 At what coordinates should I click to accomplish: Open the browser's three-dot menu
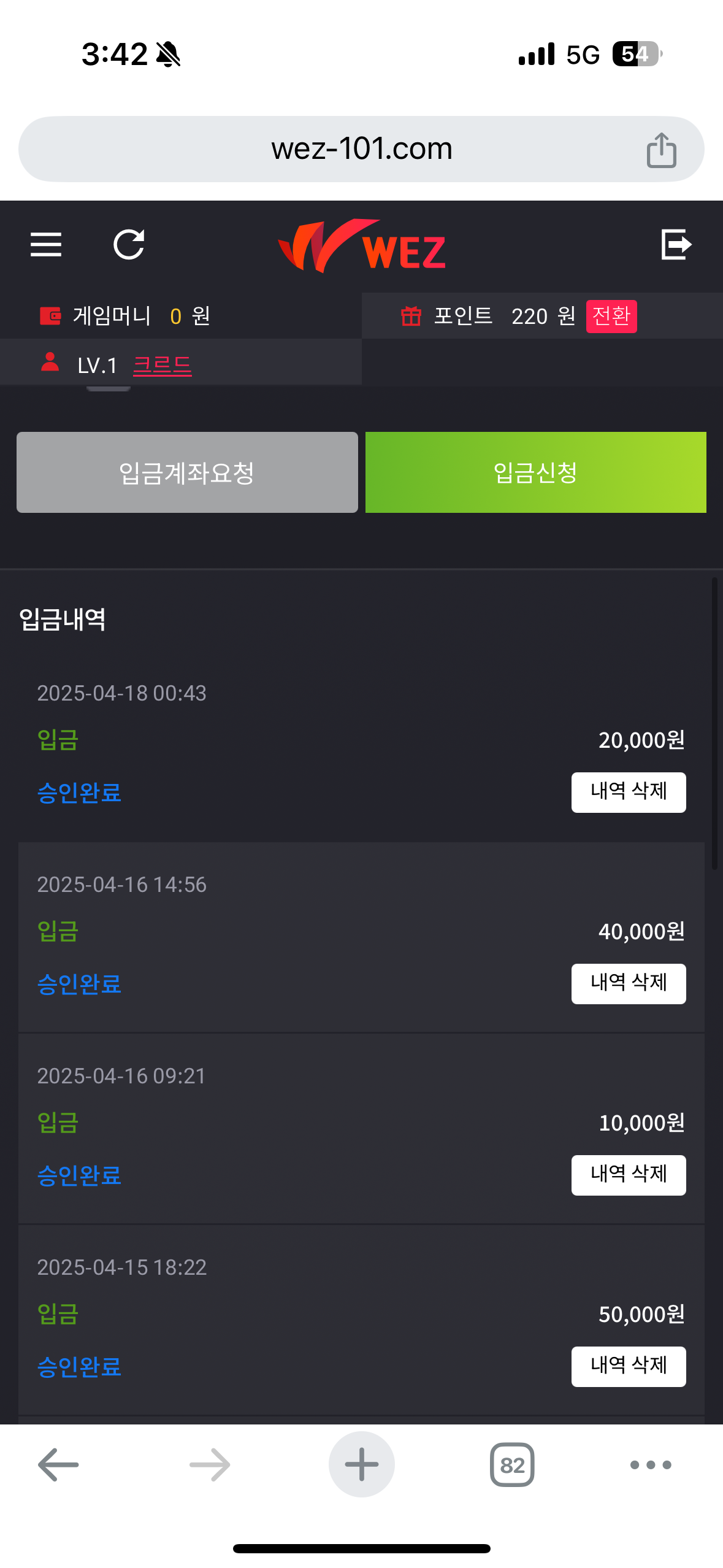coord(651,1464)
